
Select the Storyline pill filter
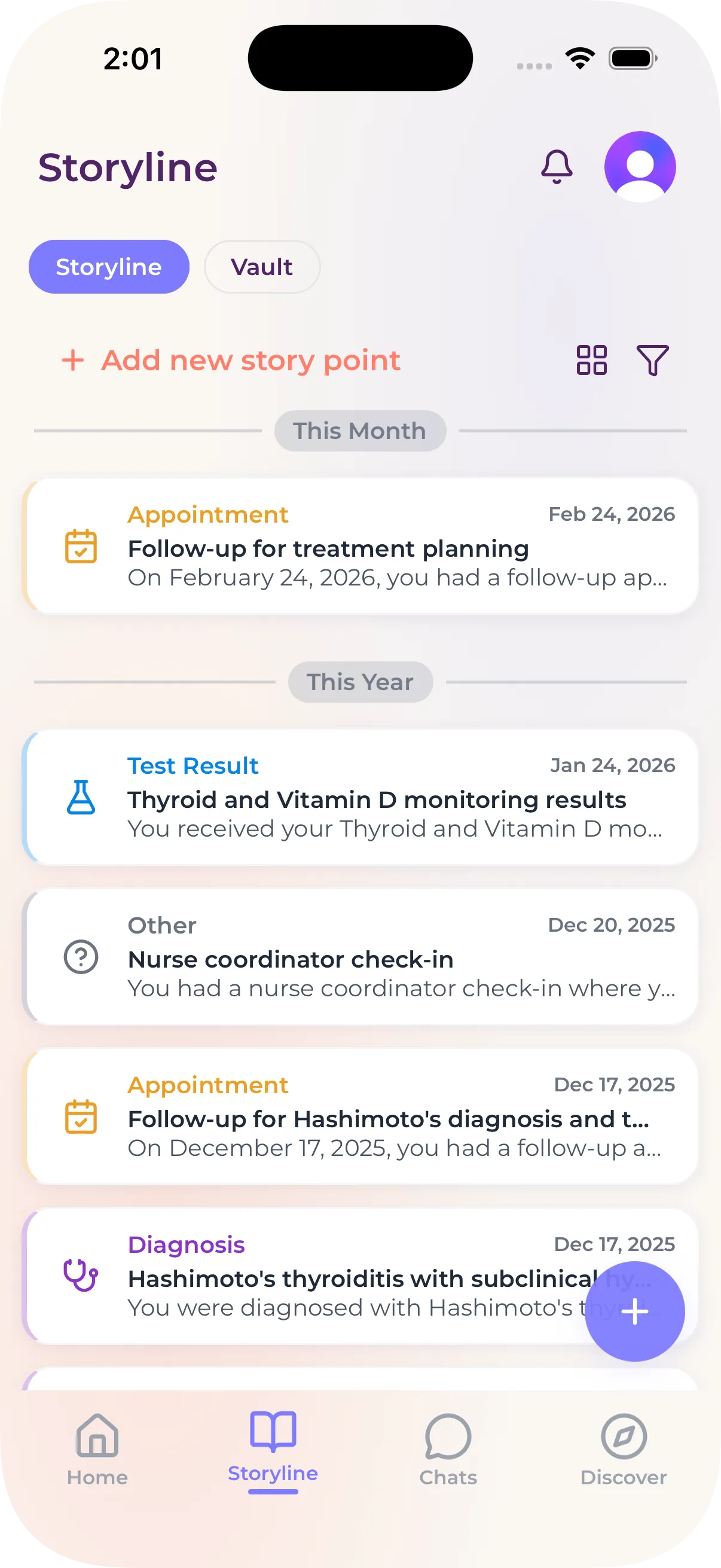click(x=109, y=267)
